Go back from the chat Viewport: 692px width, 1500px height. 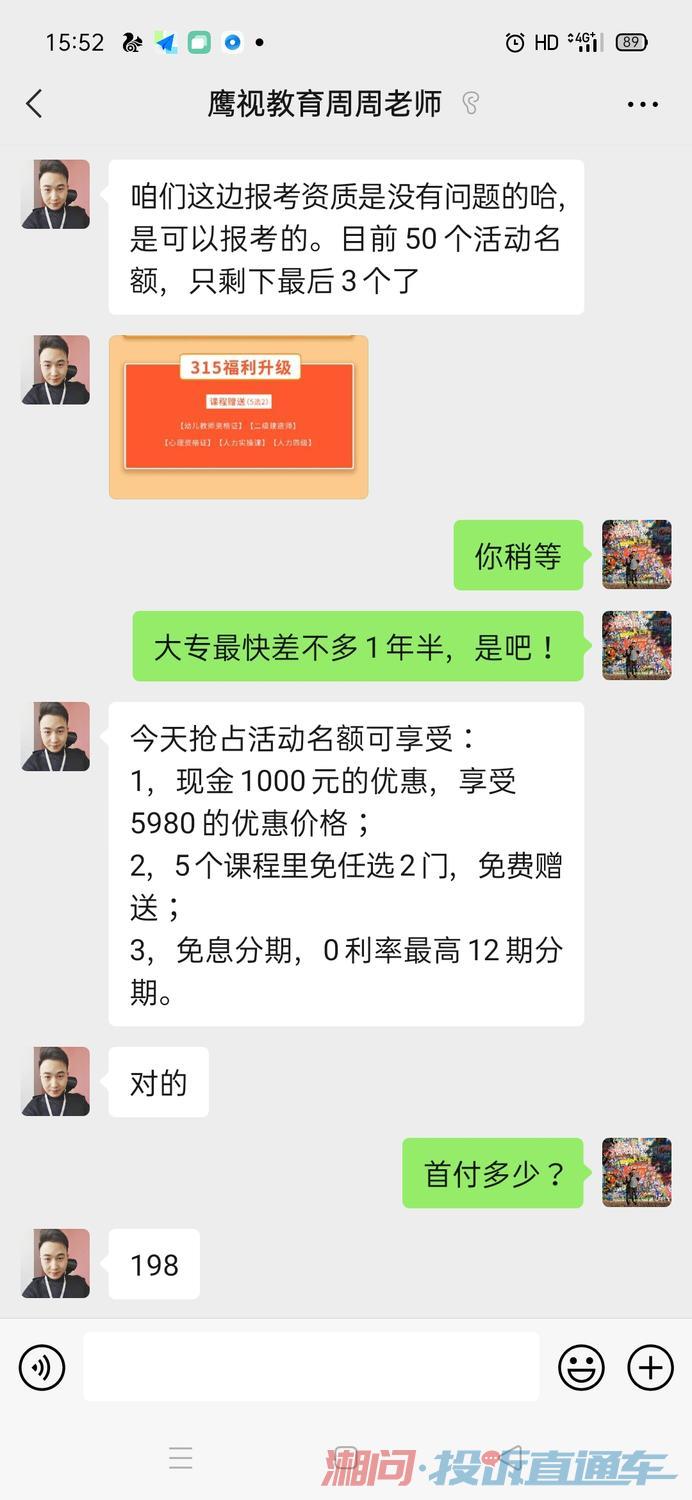coord(34,104)
